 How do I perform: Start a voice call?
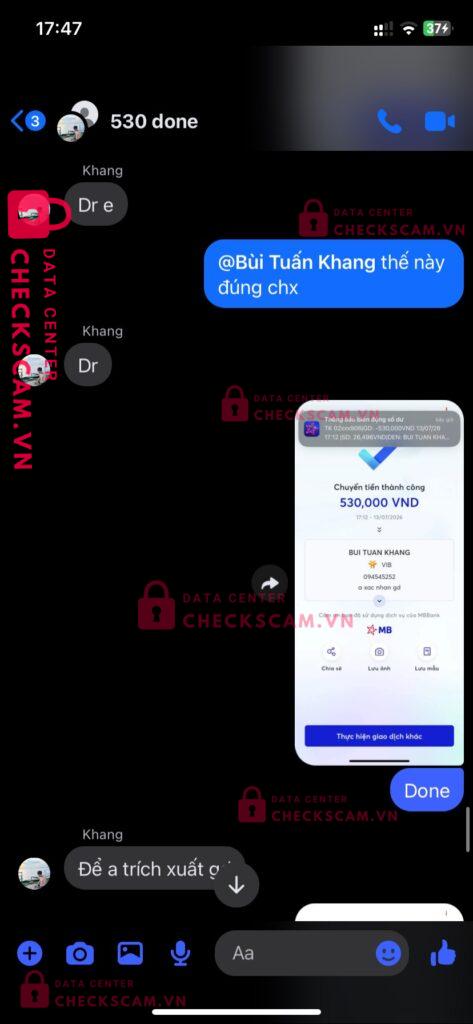[389, 121]
